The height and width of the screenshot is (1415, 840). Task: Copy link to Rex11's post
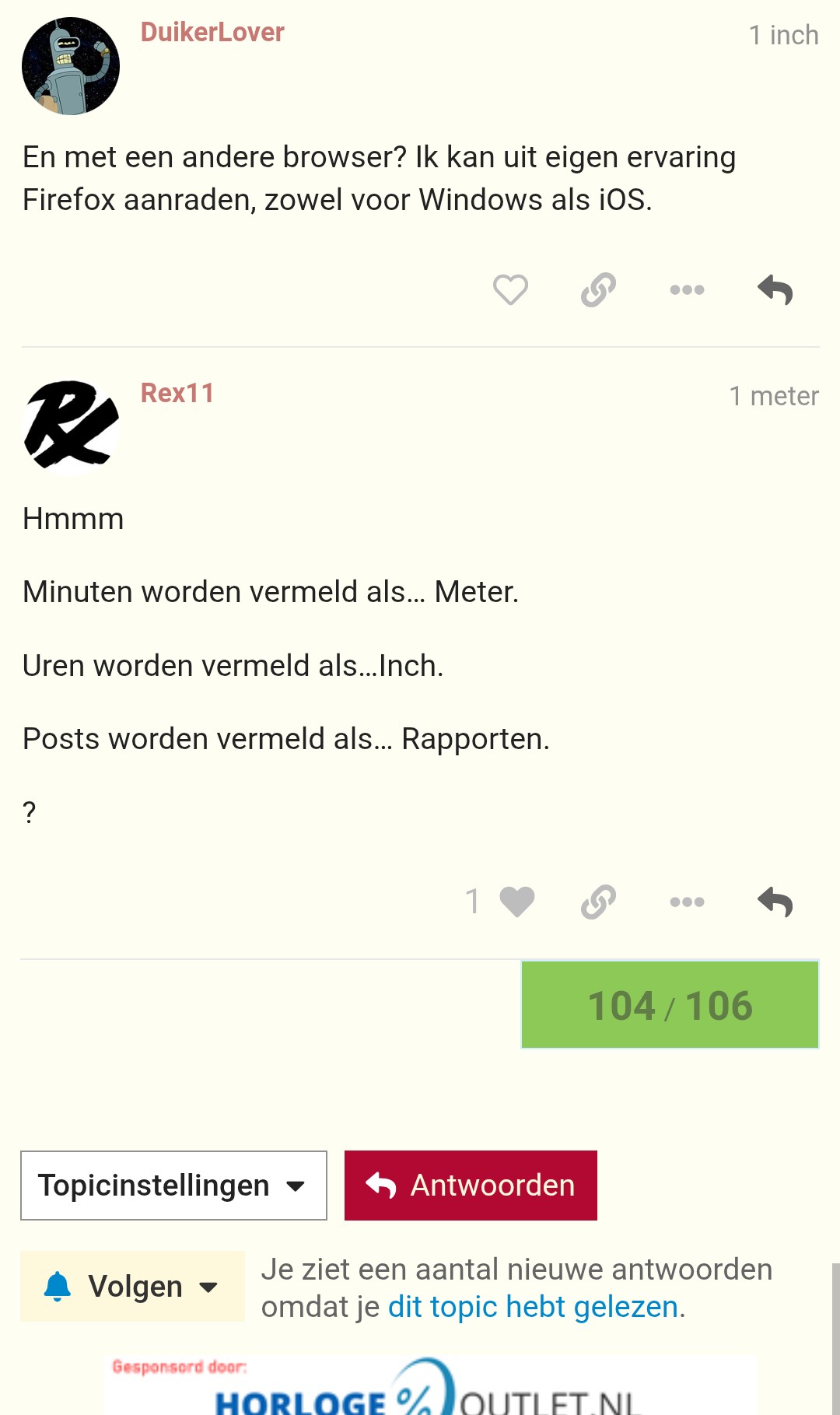[598, 902]
